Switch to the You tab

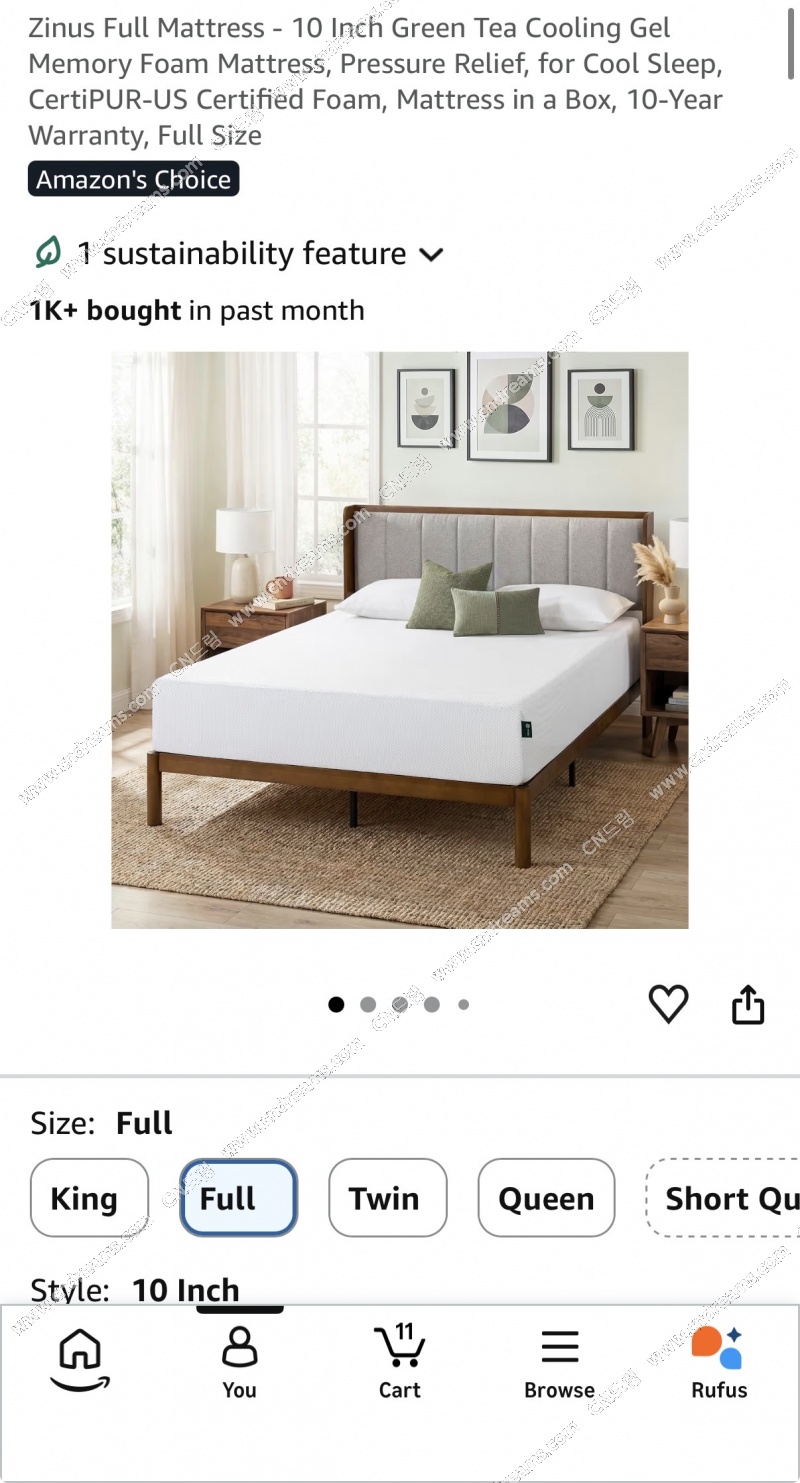click(239, 1361)
